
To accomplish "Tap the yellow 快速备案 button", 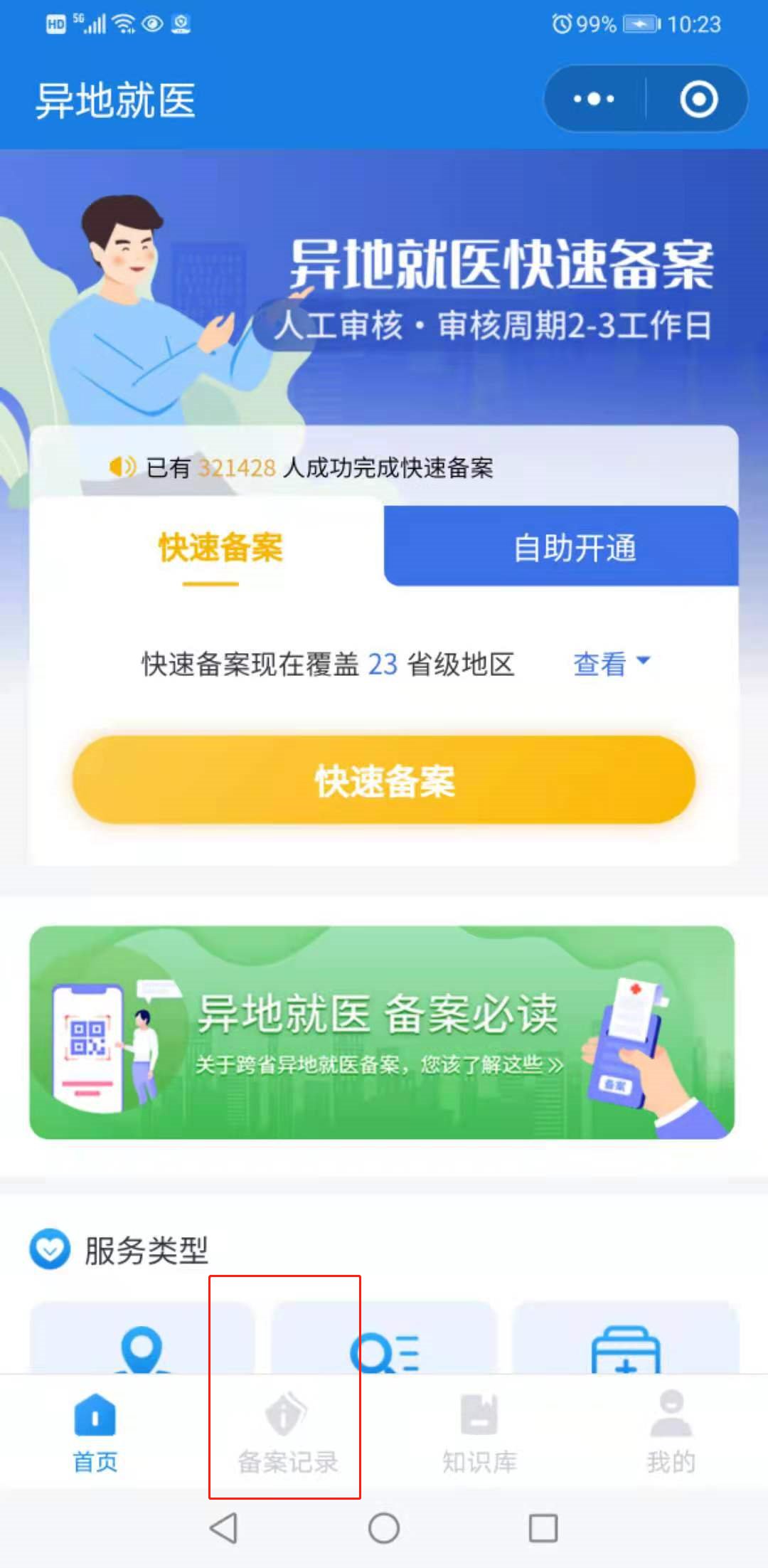I will coord(384,780).
